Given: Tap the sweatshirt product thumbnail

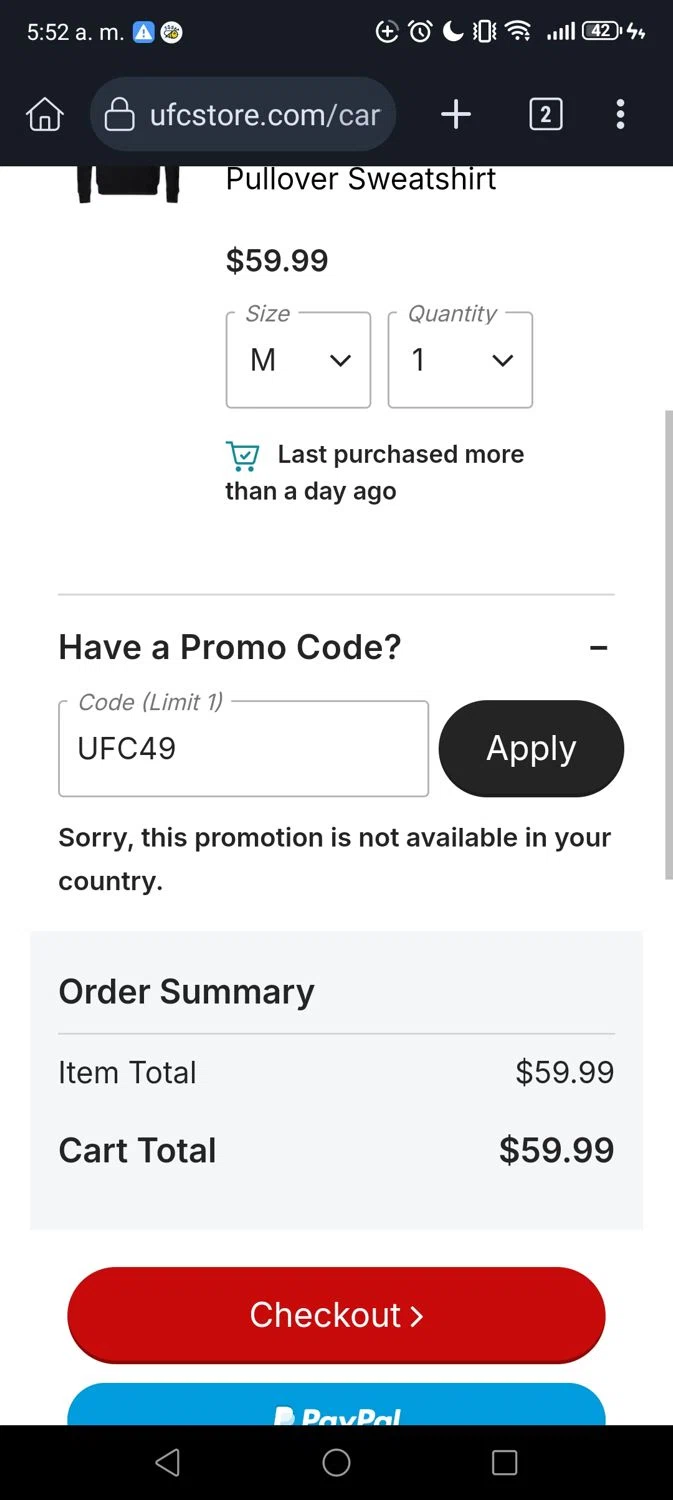Looking at the screenshot, I should pos(128,185).
